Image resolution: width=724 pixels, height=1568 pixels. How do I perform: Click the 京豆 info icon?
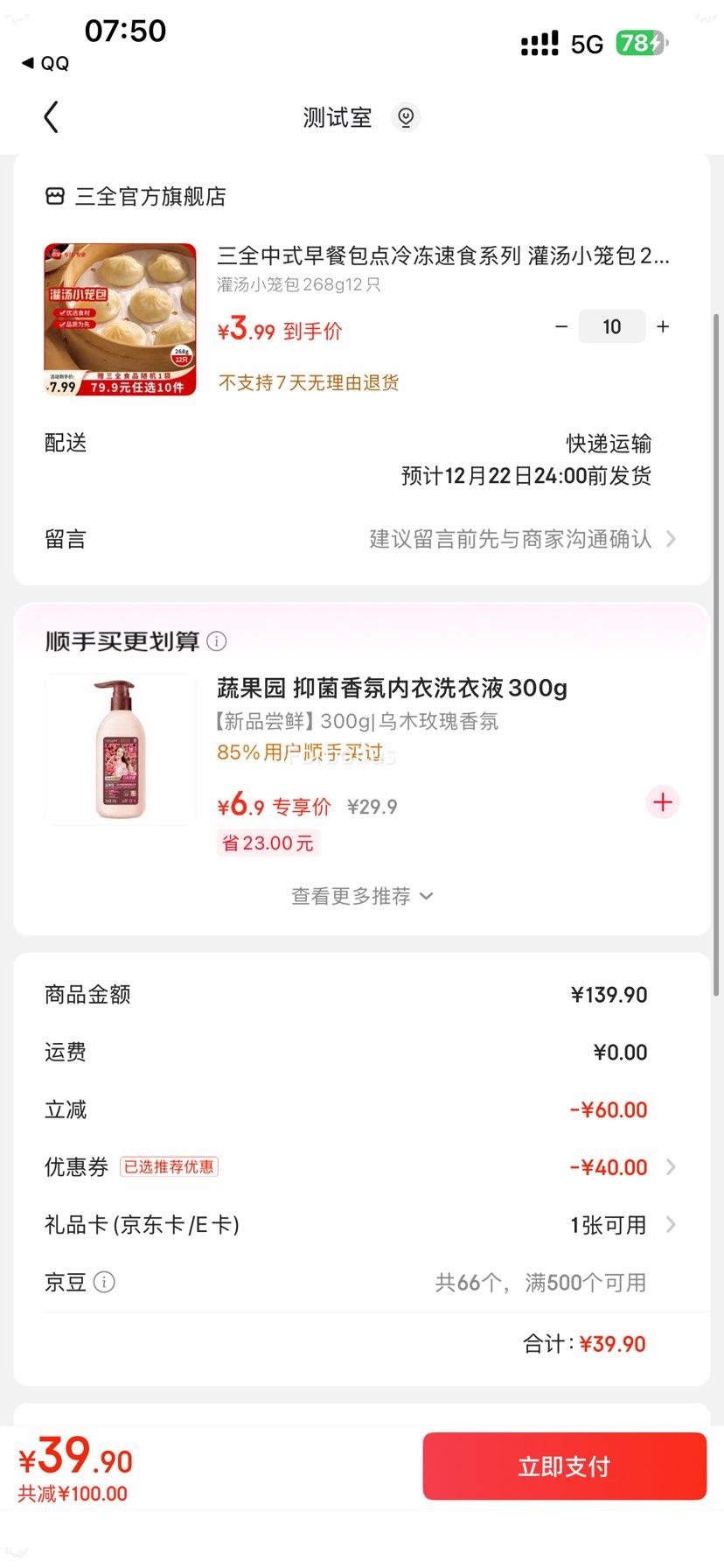105,1282
